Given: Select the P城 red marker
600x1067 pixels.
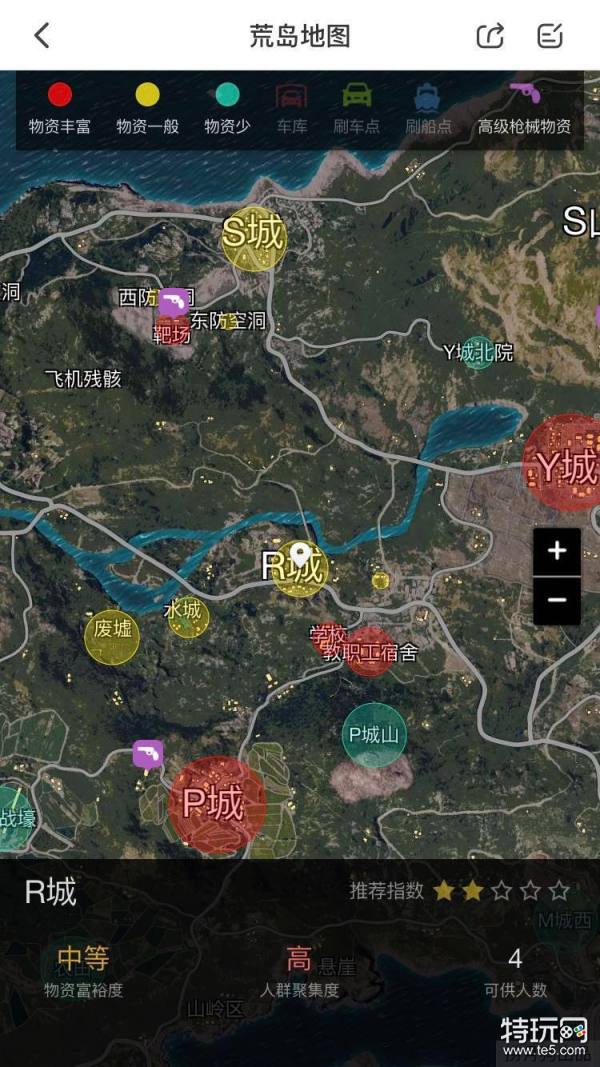Looking at the screenshot, I should [x=217, y=804].
